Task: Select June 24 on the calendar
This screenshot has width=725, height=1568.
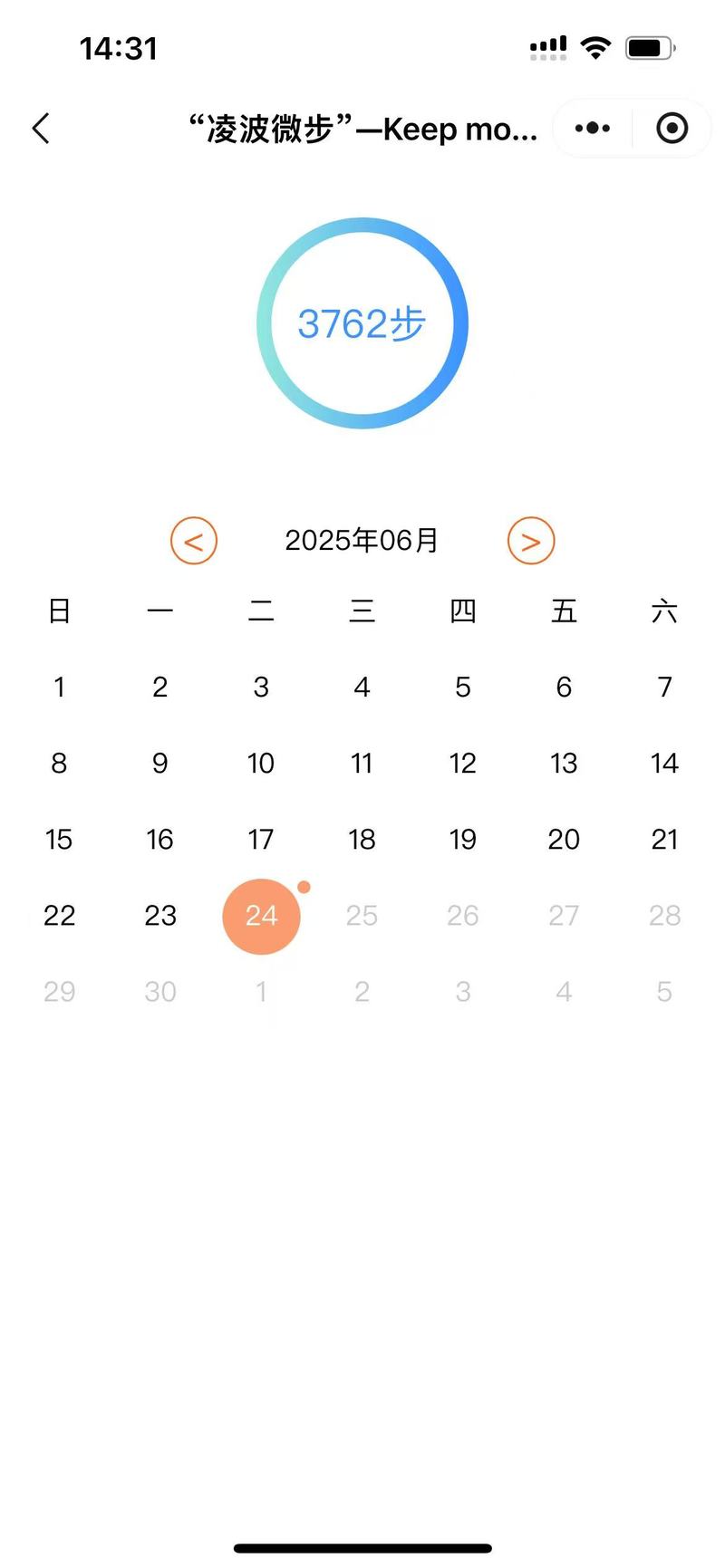Action: (x=261, y=916)
